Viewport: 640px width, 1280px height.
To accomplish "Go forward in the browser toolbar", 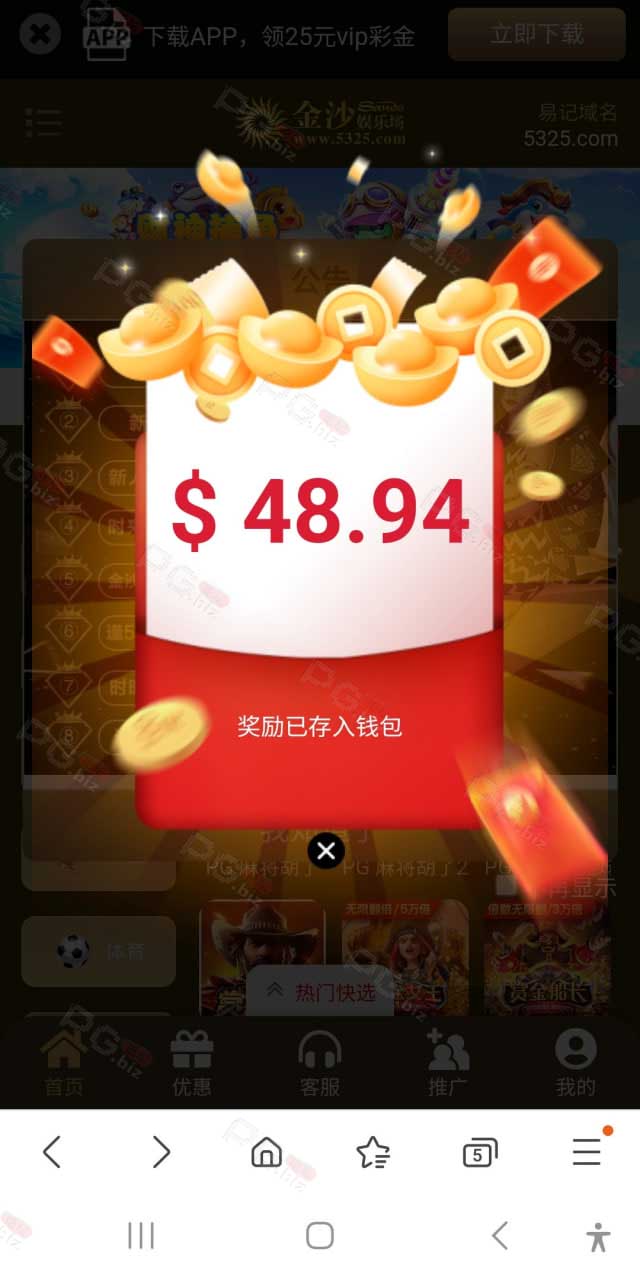I will point(160,1152).
